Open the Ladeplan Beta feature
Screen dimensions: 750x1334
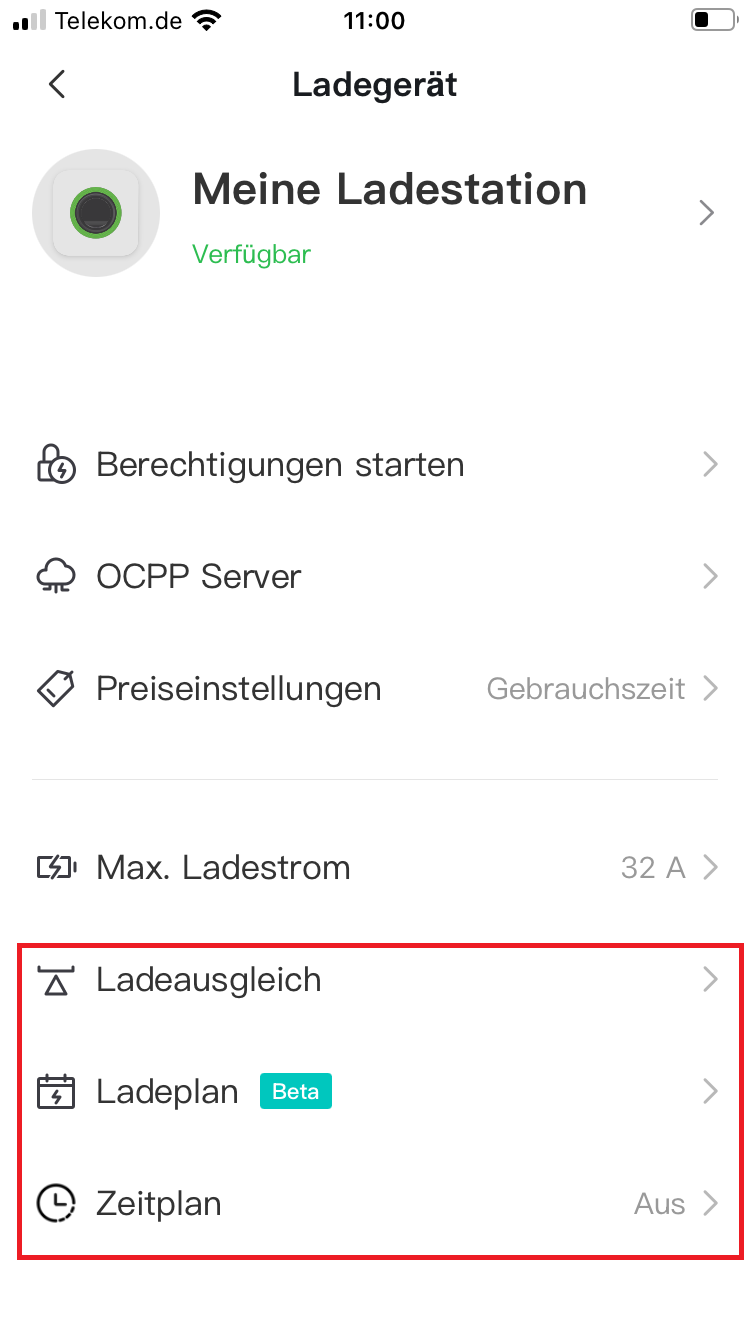point(375,1092)
